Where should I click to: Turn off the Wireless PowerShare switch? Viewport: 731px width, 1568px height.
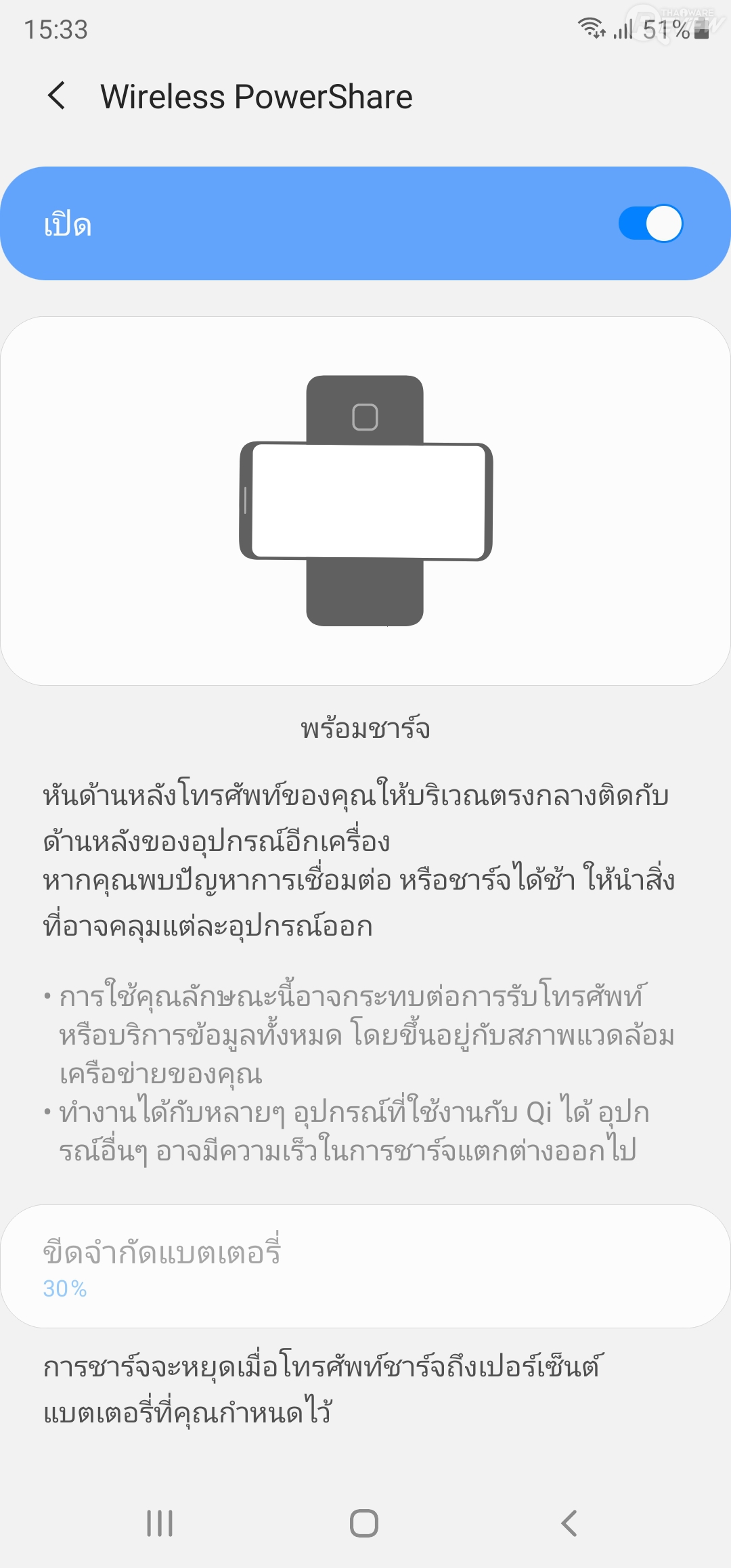pos(650,224)
